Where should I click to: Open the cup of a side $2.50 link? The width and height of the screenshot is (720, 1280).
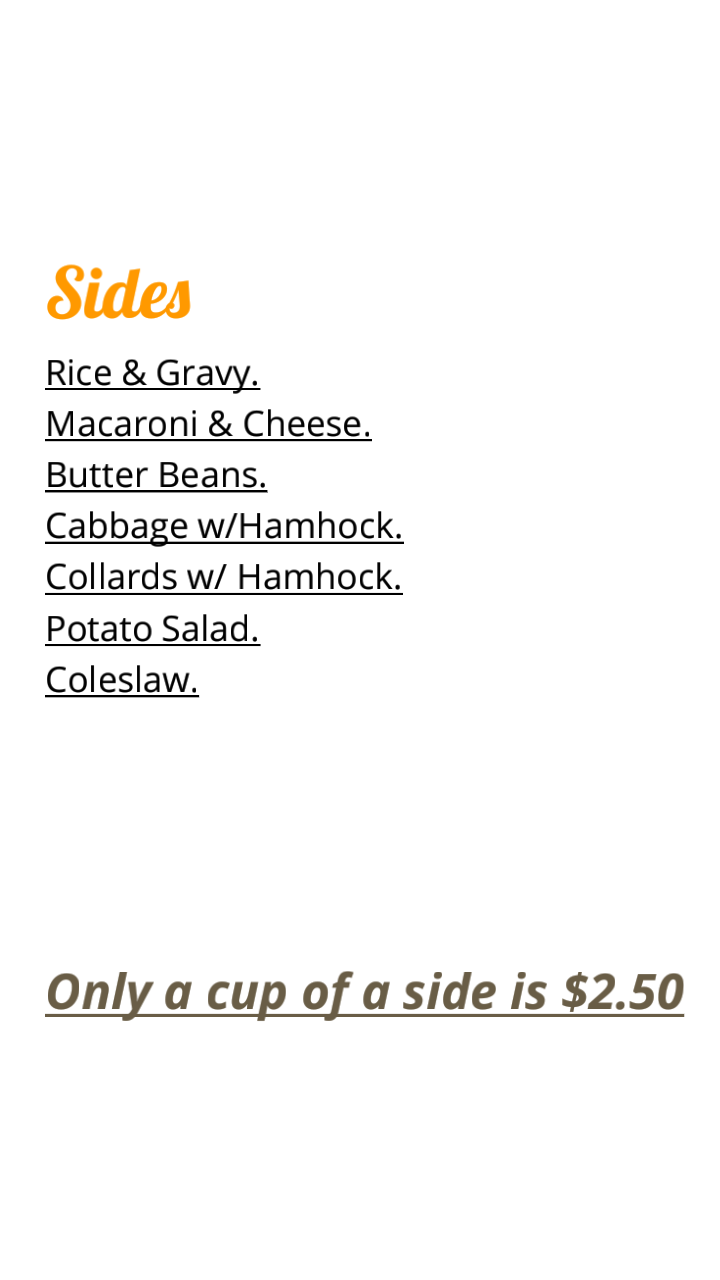click(364, 992)
